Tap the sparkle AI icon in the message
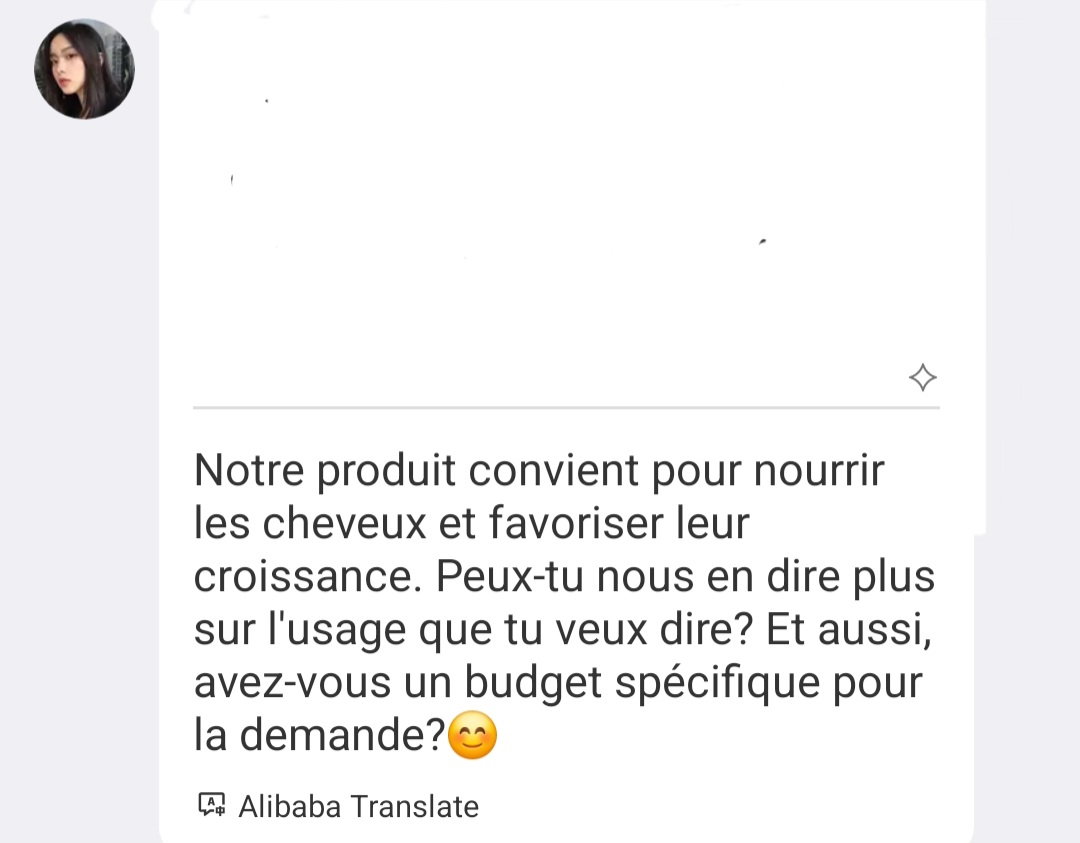 click(922, 378)
